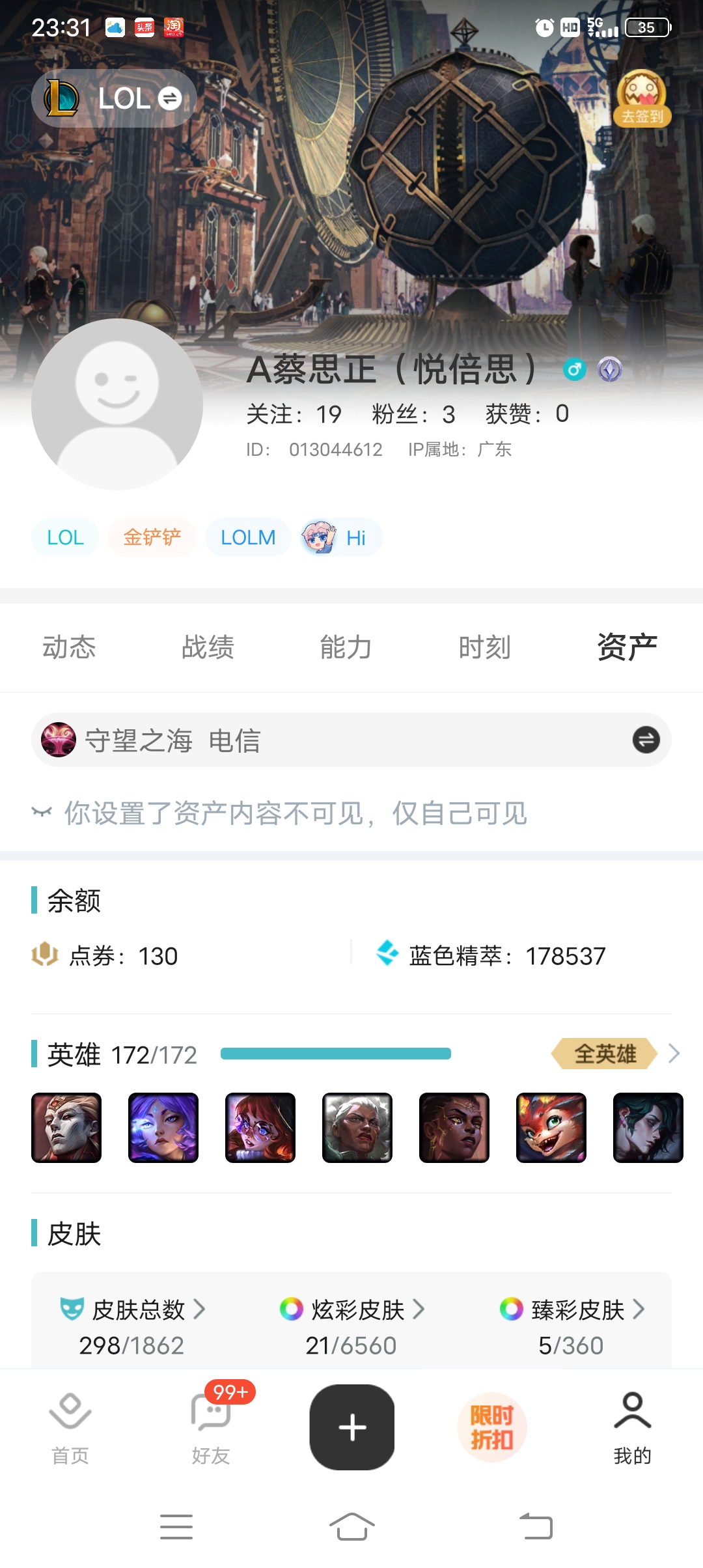703x1568 pixels.
Task: Switch game using the LOL selector
Action: (x=115, y=98)
